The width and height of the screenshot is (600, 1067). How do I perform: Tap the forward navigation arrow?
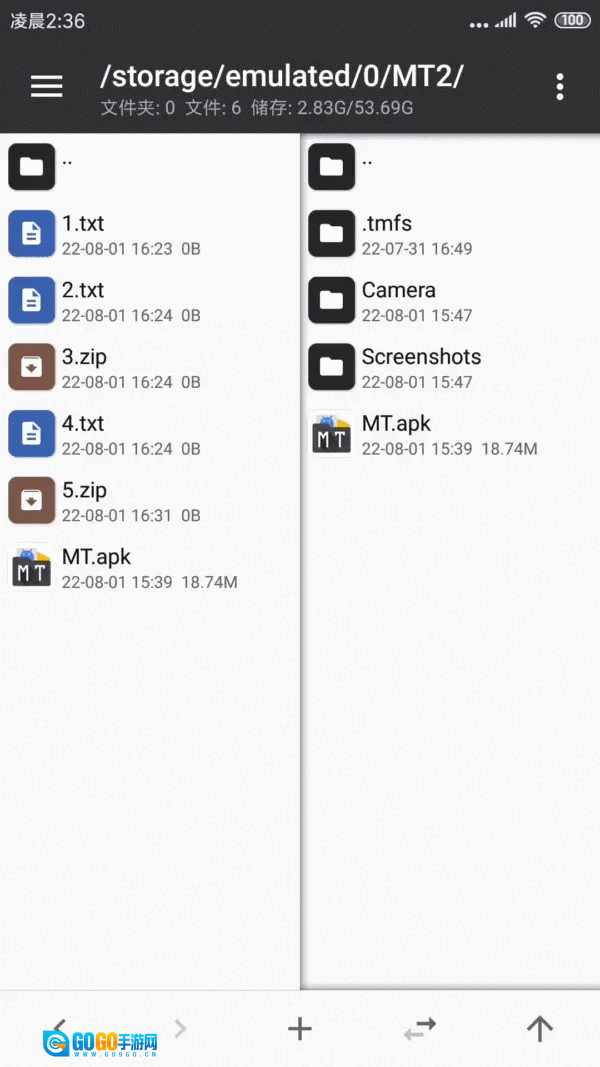coord(180,1027)
